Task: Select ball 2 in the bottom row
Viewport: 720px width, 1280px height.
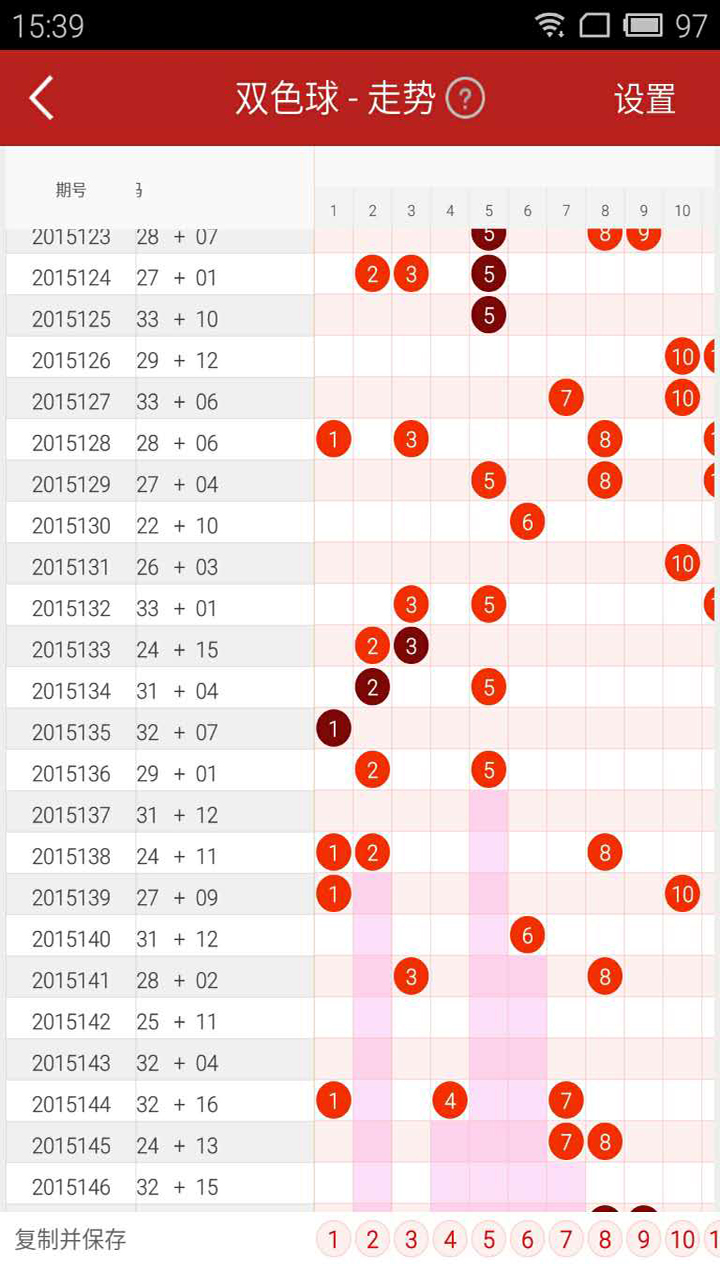Action: (x=372, y=1240)
